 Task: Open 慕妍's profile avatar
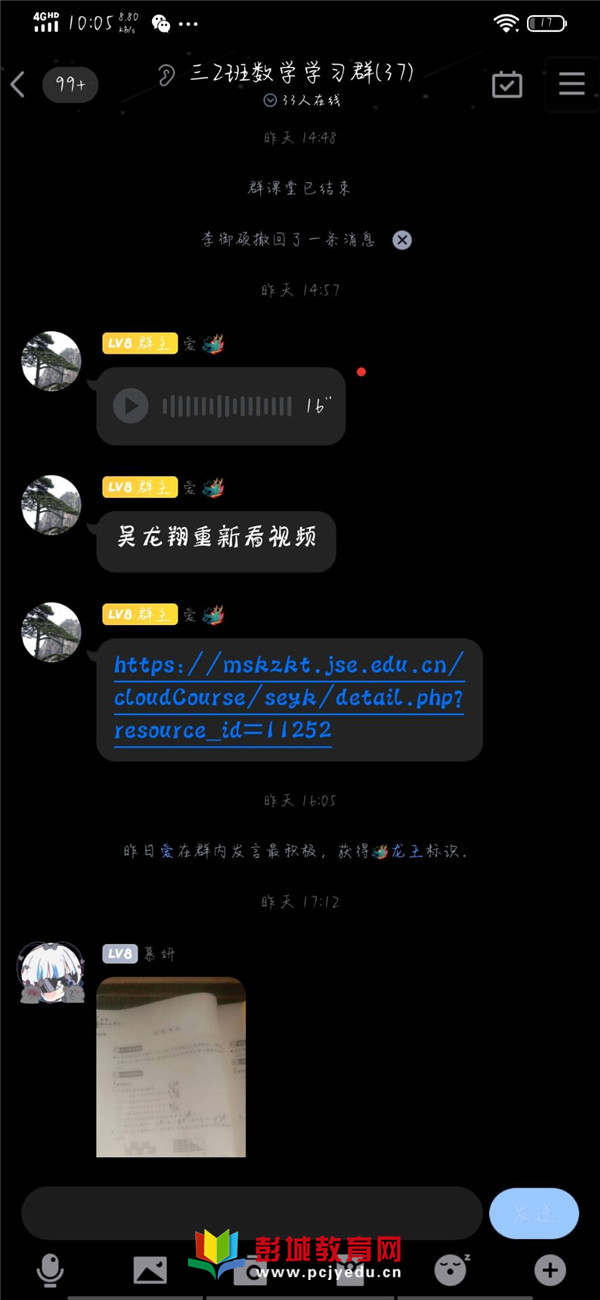tap(48, 972)
